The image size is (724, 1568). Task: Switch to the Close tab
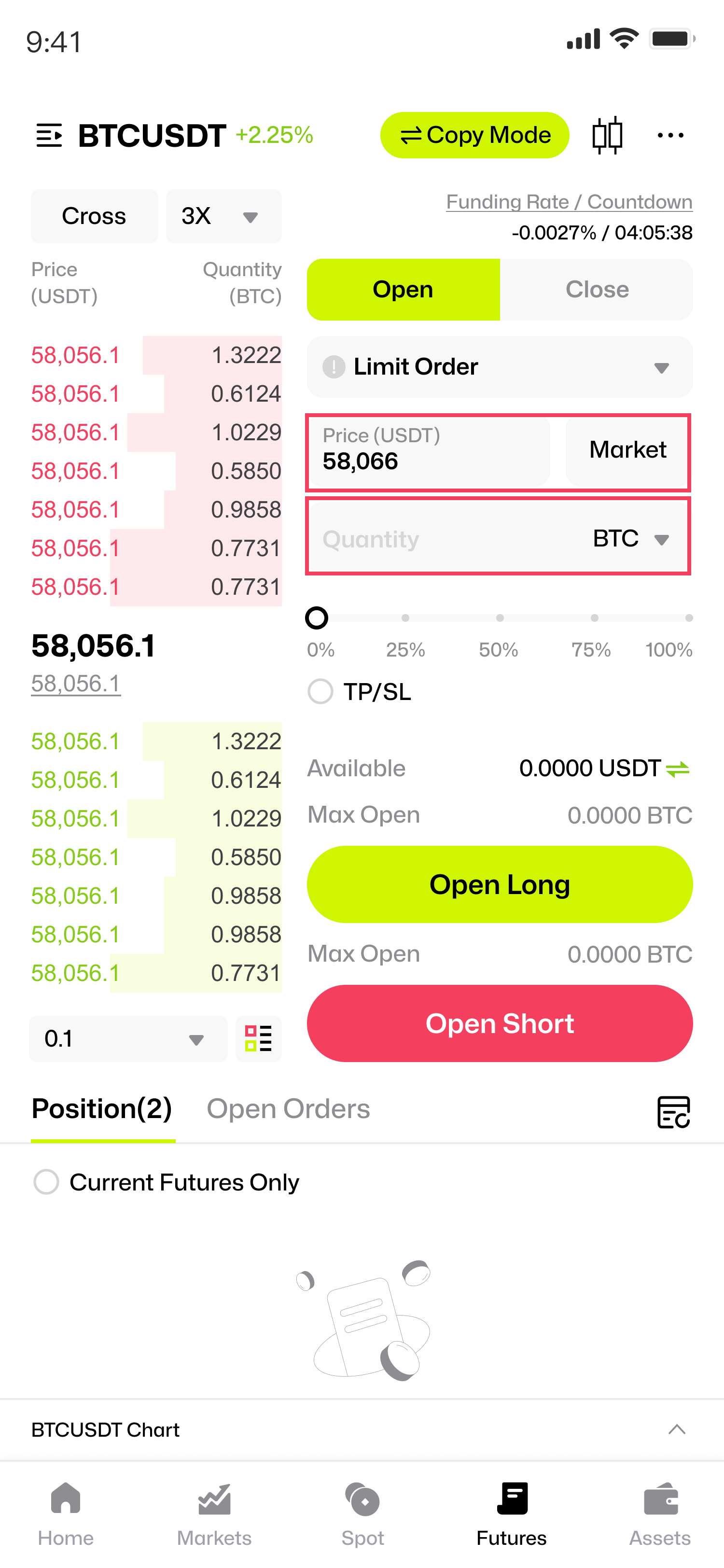597,290
